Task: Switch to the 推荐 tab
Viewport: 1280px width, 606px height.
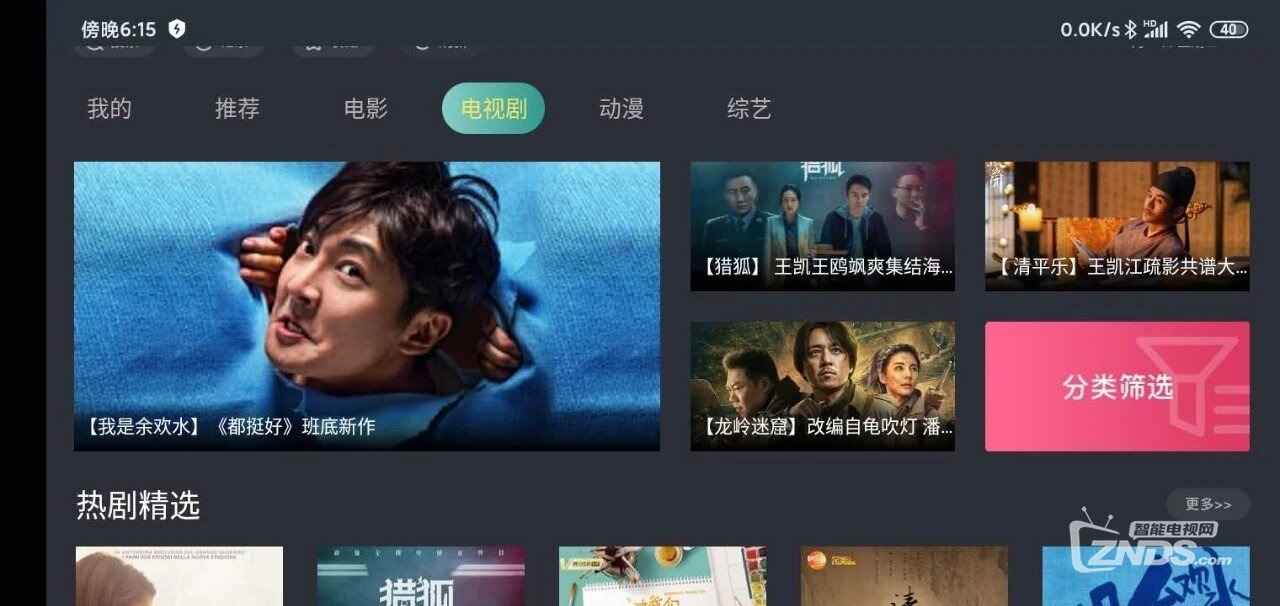Action: (237, 109)
